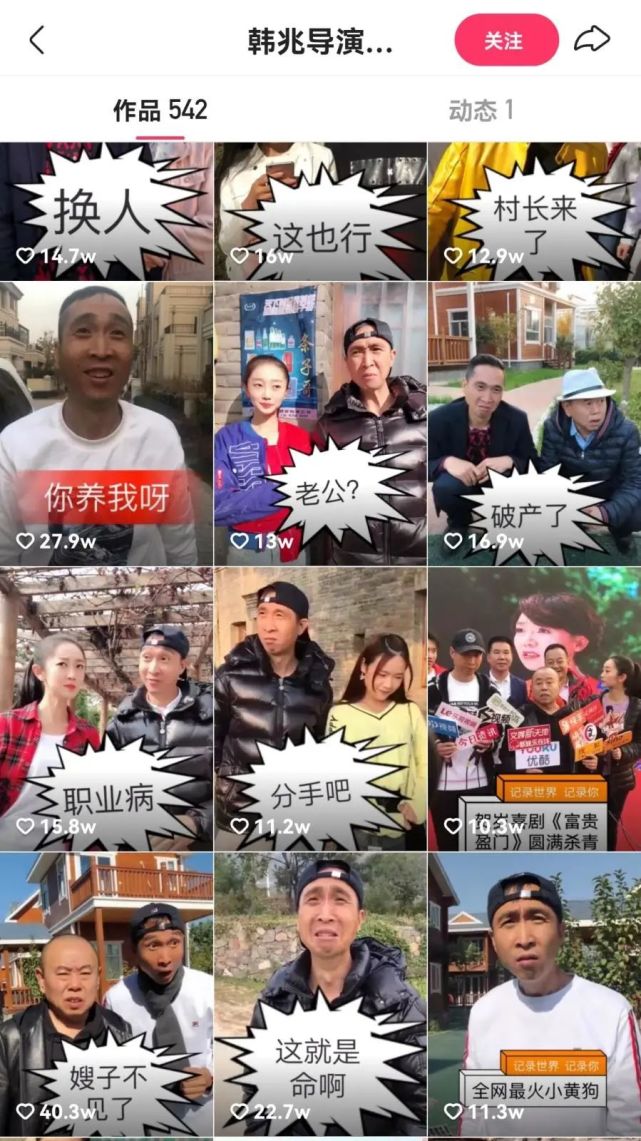Tap the 关注 follow button

pyautogui.click(x=506, y=40)
